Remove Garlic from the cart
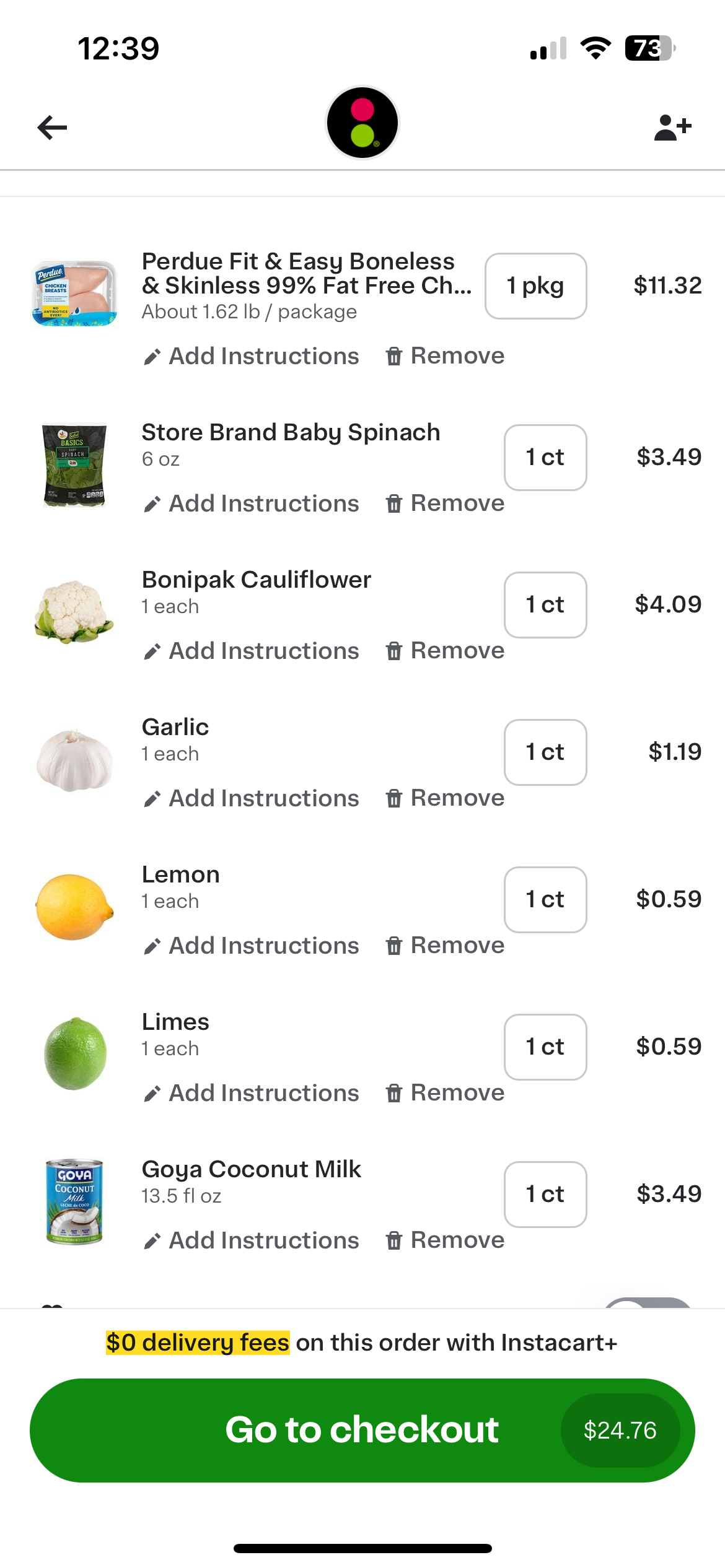The width and height of the screenshot is (725, 1568). click(x=445, y=798)
